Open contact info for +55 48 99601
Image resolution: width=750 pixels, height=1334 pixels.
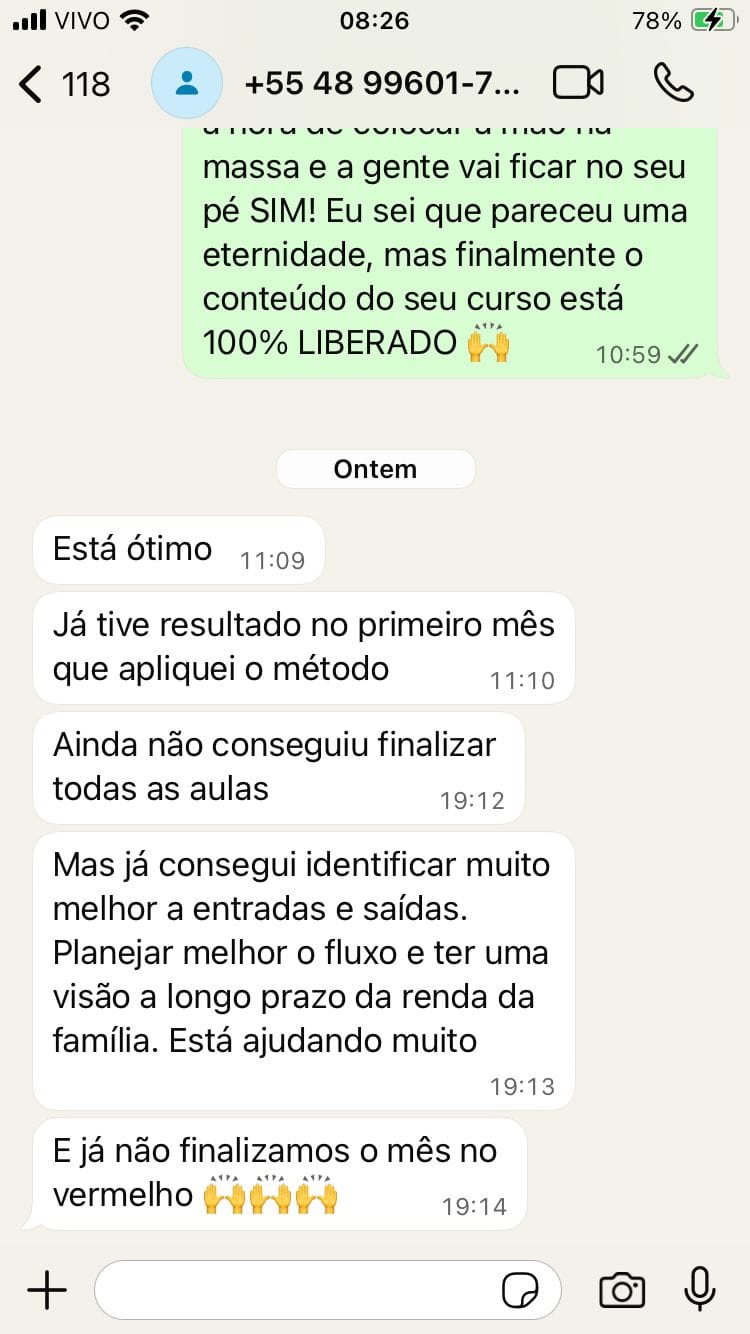pyautogui.click(x=382, y=84)
